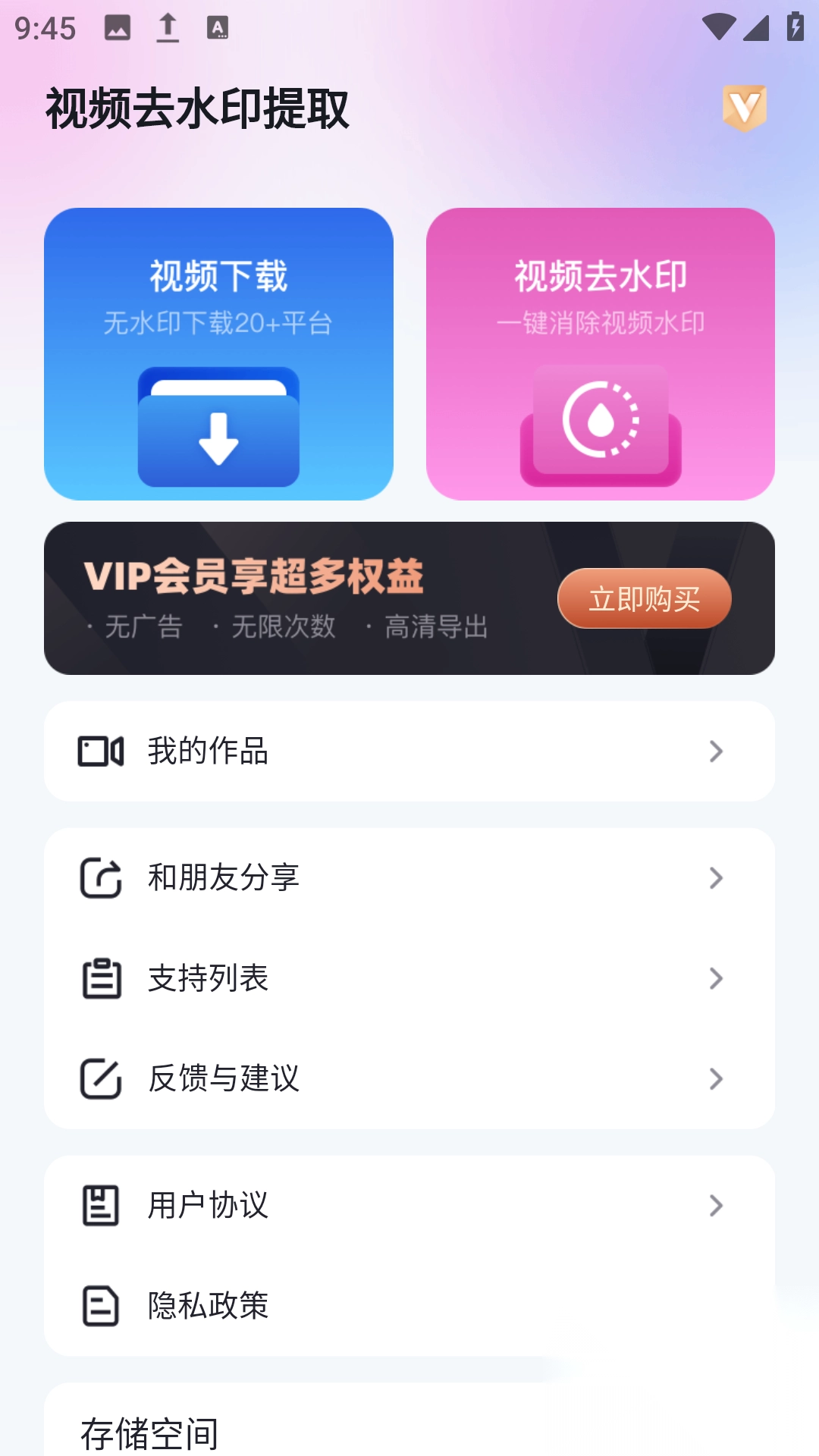Expand the 我的作品 row chevron
Viewport: 819px width, 1456px height.
715,752
